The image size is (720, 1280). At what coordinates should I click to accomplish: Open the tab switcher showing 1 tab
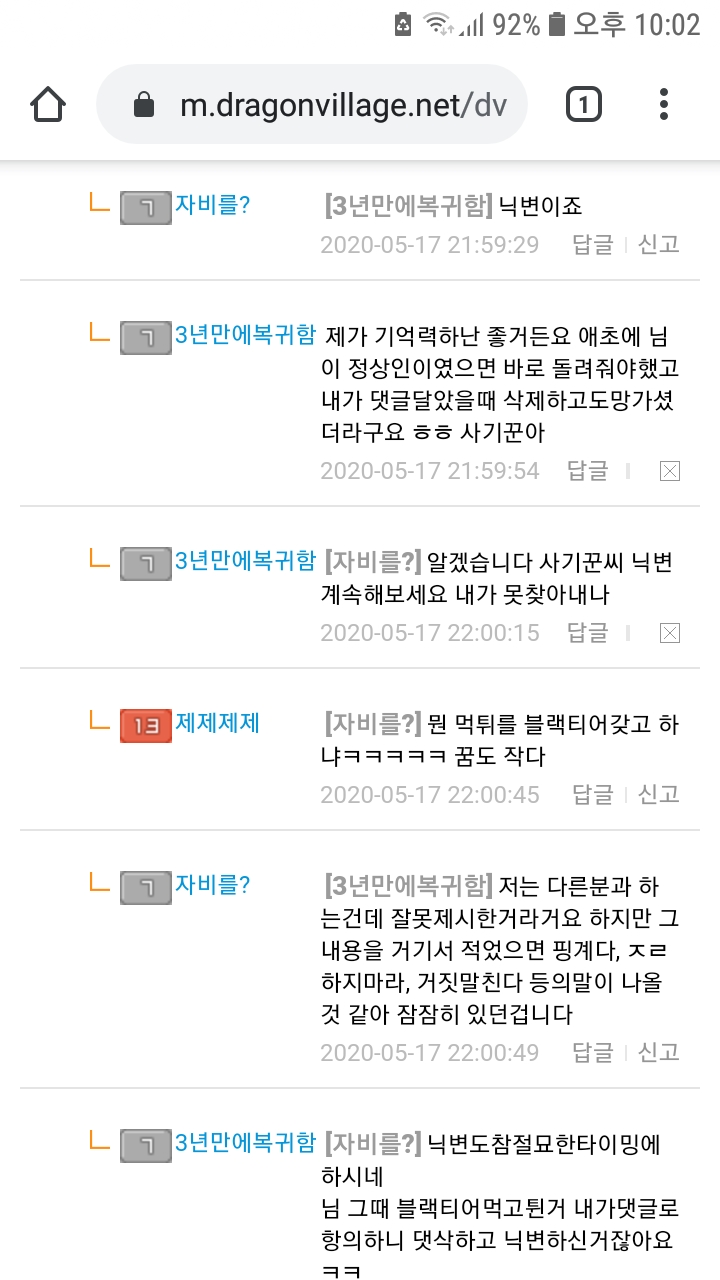[584, 104]
